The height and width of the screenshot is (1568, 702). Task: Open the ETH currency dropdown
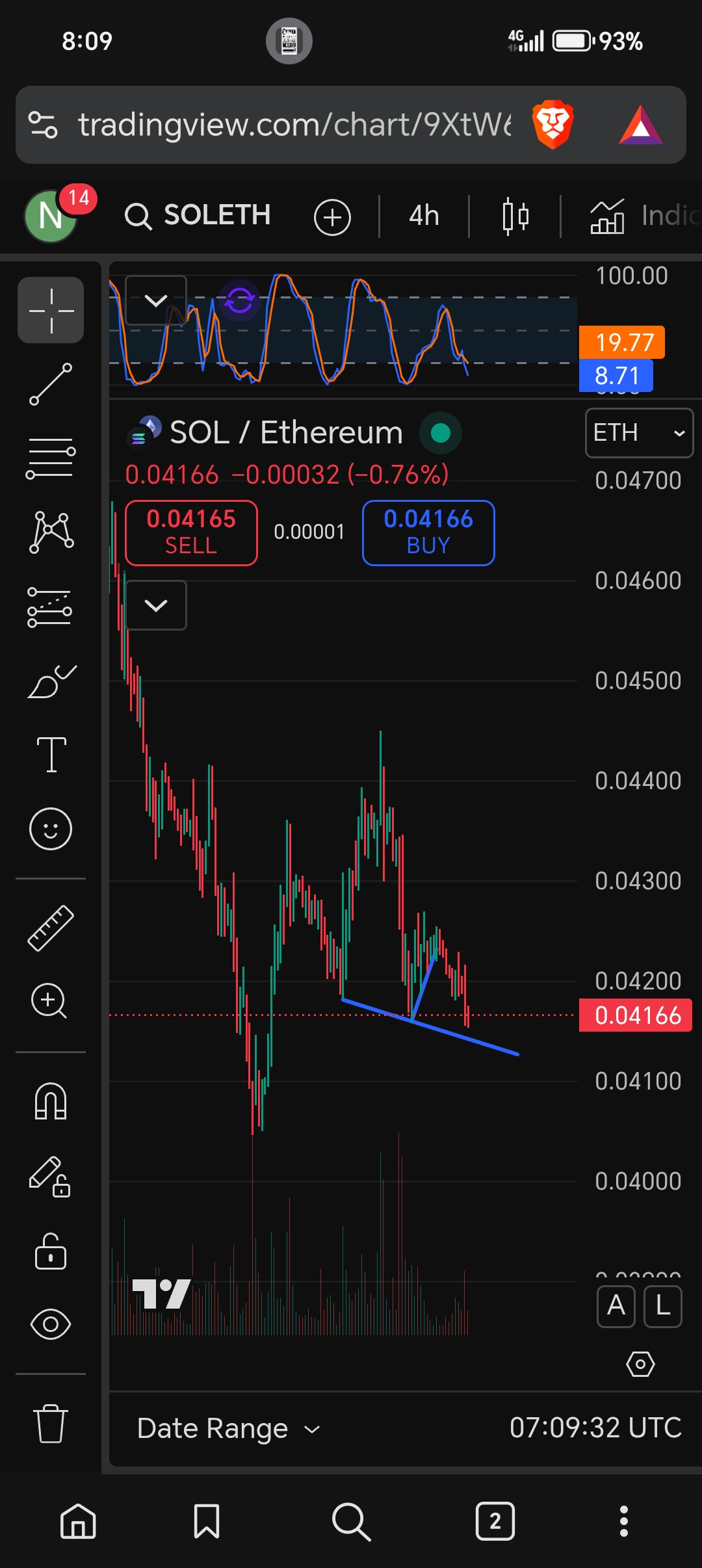638,433
